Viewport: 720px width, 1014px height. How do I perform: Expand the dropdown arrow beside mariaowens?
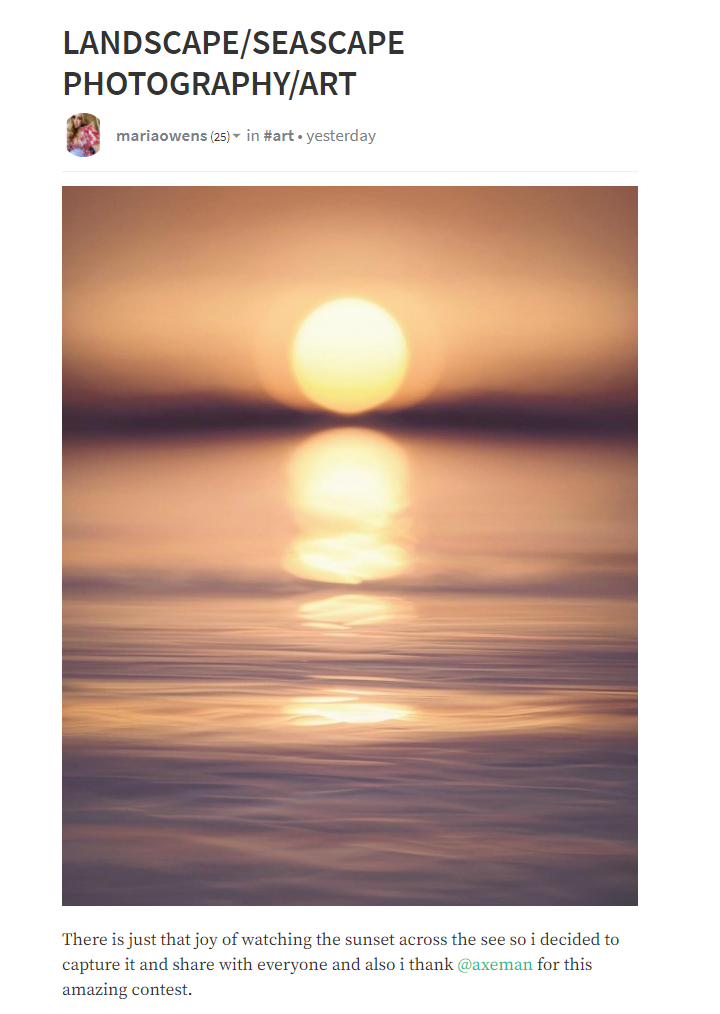[x=237, y=137]
